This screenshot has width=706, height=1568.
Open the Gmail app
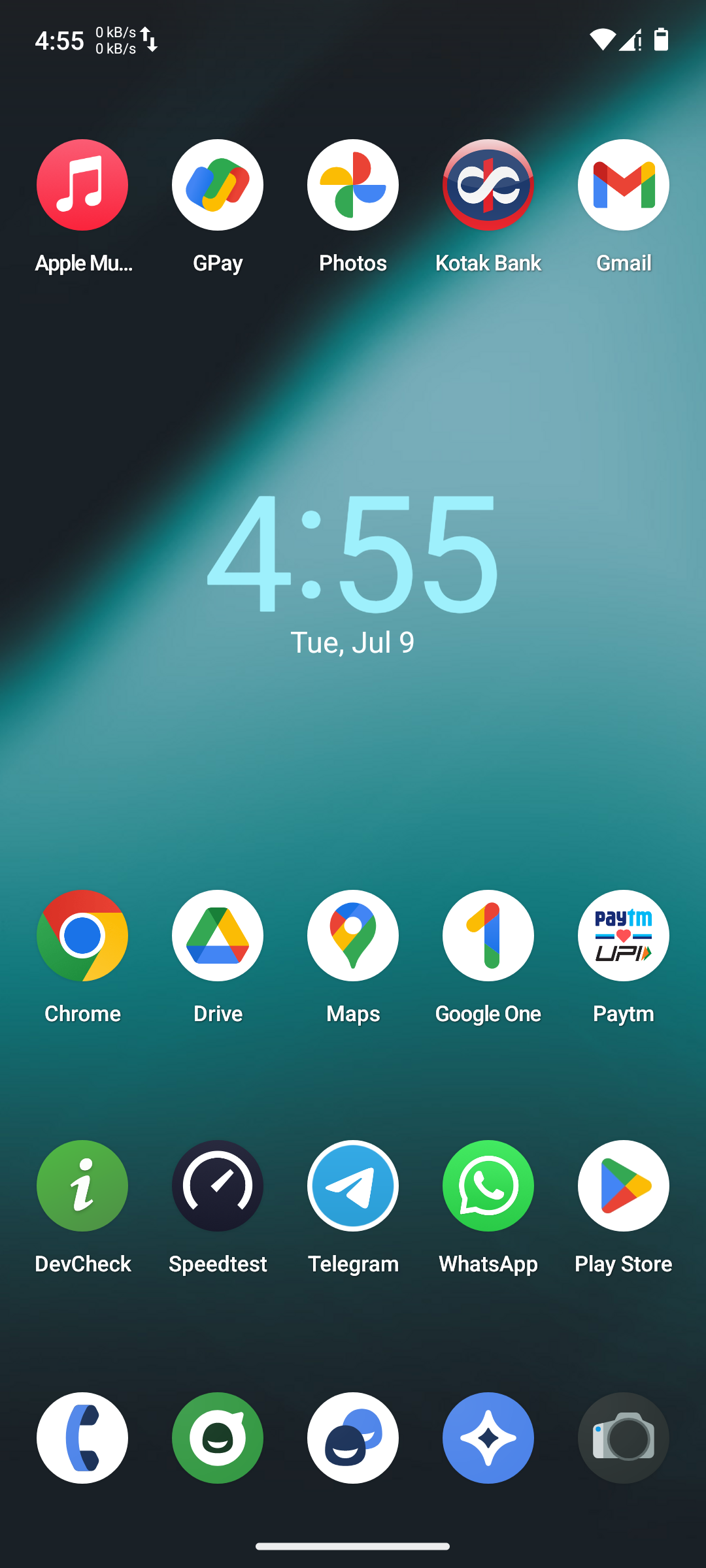[624, 186]
